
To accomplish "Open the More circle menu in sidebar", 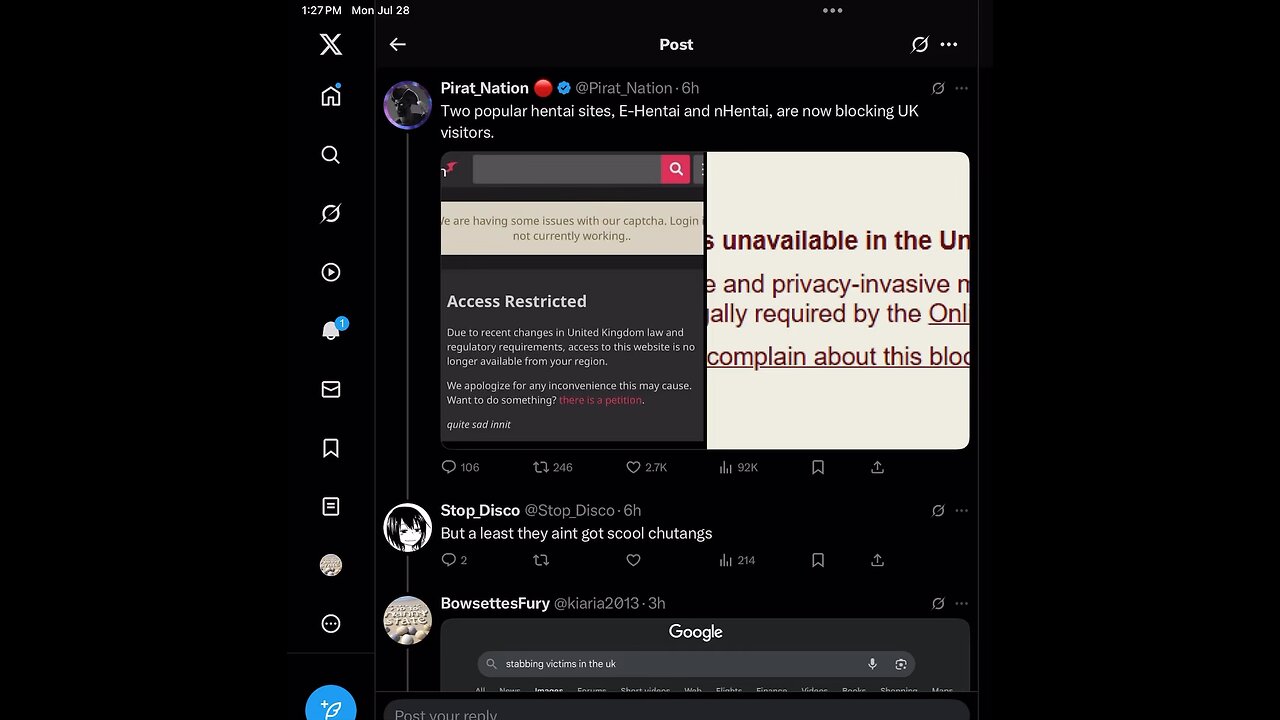I will tap(331, 624).
